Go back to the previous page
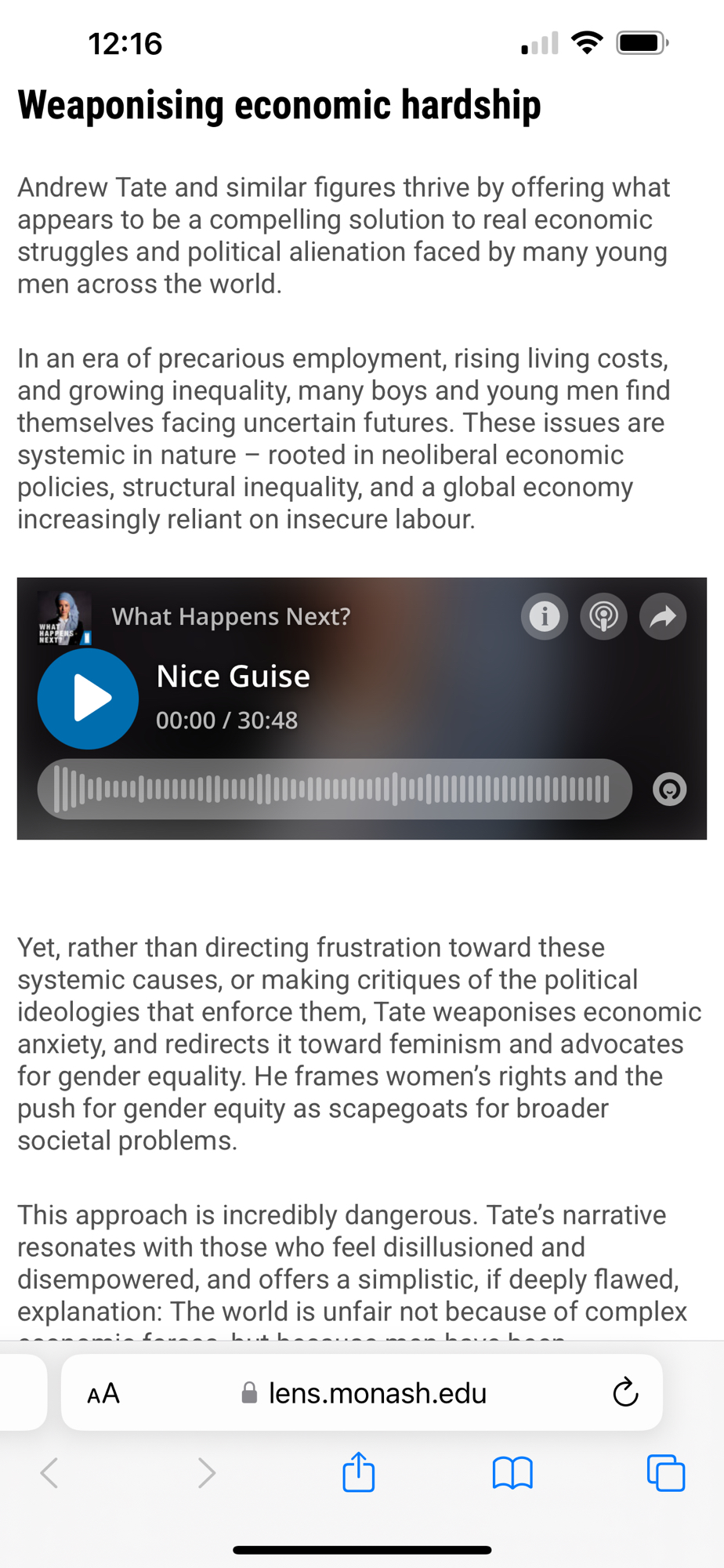Viewport: 724px width, 1568px height. [49, 1473]
